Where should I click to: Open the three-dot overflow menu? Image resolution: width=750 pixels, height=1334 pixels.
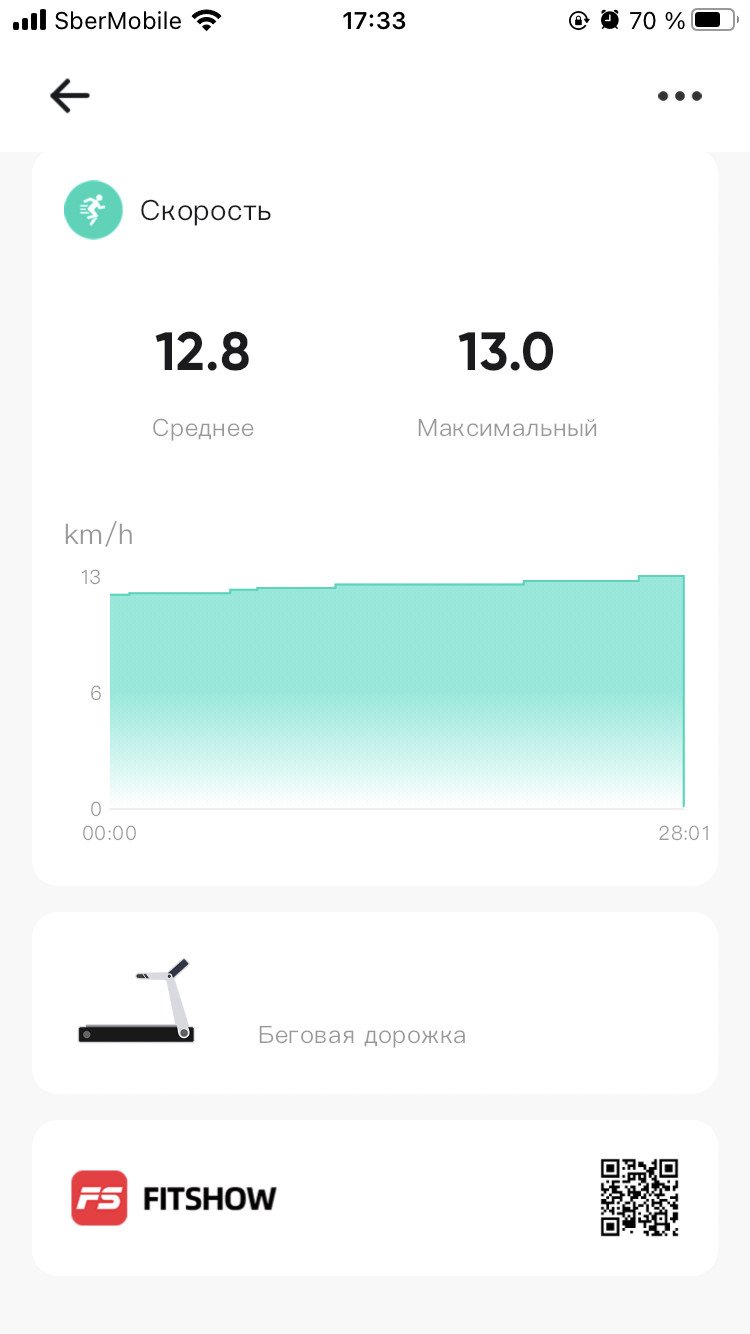click(680, 96)
